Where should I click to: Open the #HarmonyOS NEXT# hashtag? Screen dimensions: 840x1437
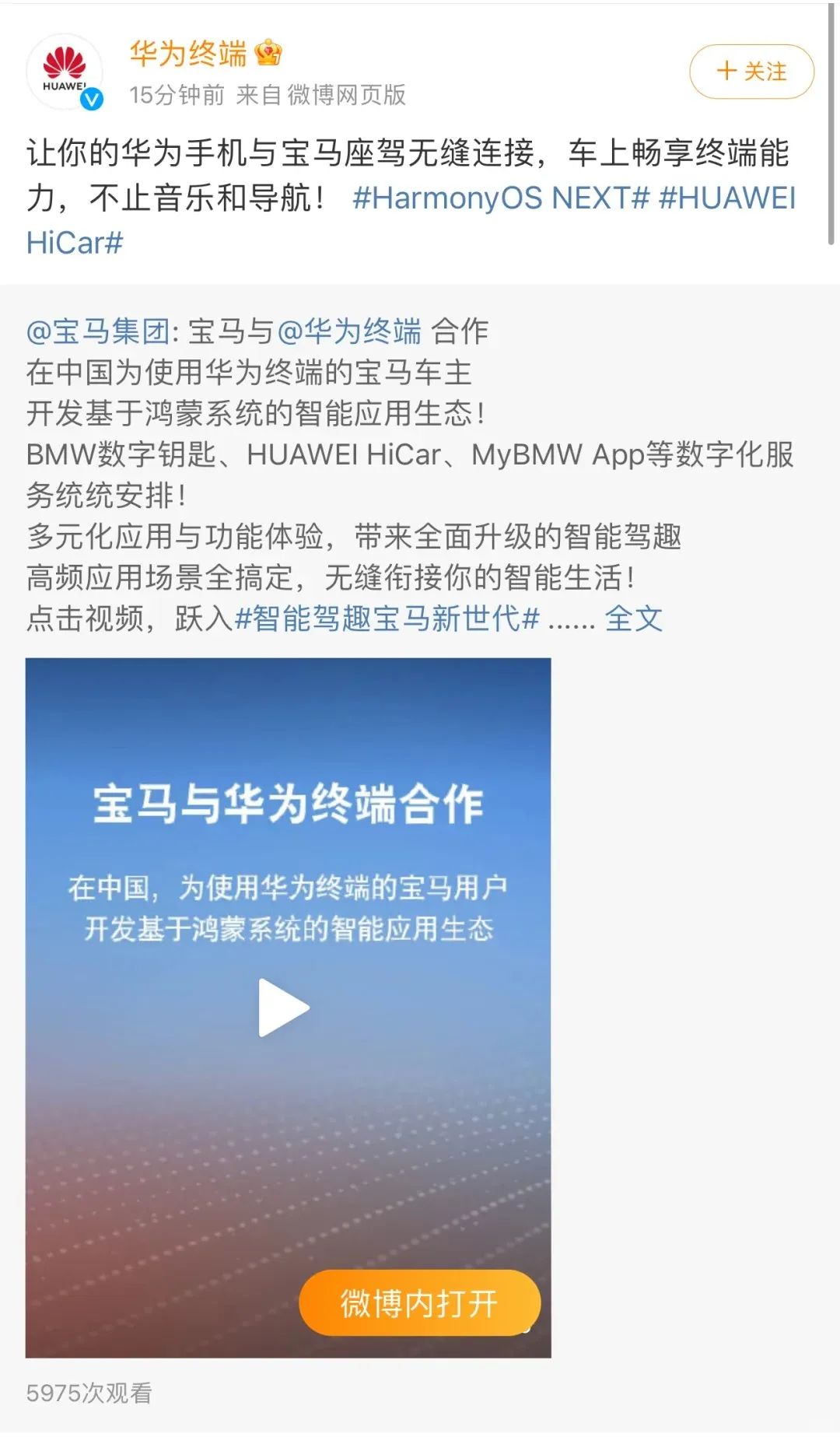pos(500,198)
